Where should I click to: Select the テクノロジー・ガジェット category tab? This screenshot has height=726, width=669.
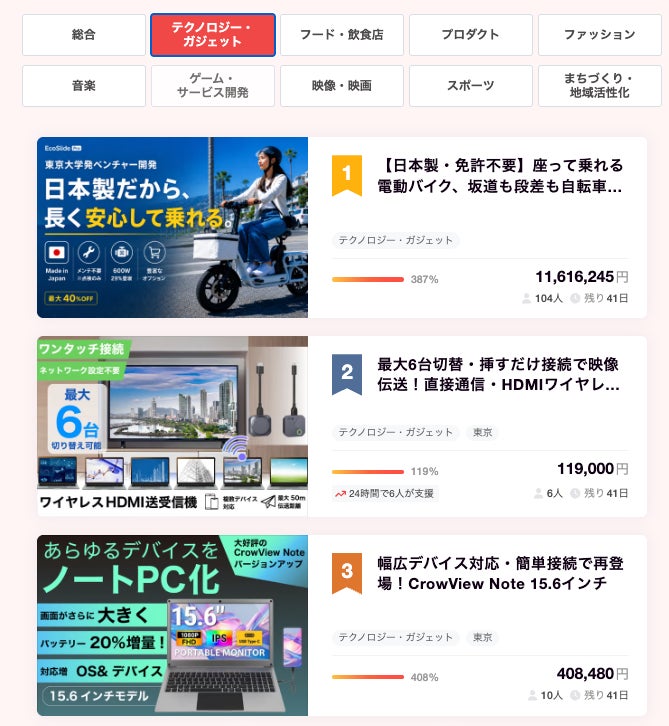click(213, 35)
